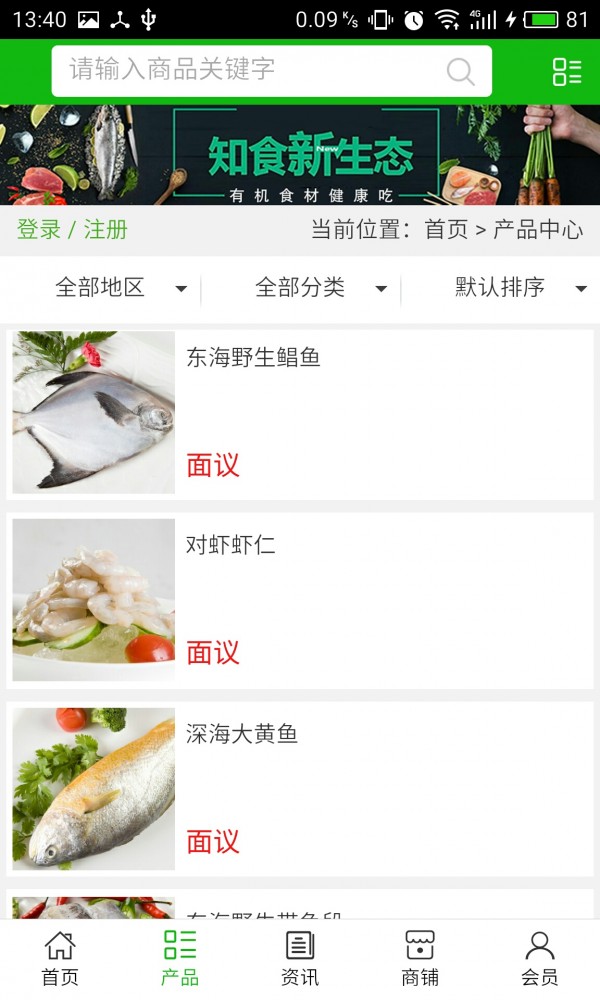Open the 登录 login link
Image resolution: width=600 pixels, height=1000 pixels.
click(x=39, y=229)
